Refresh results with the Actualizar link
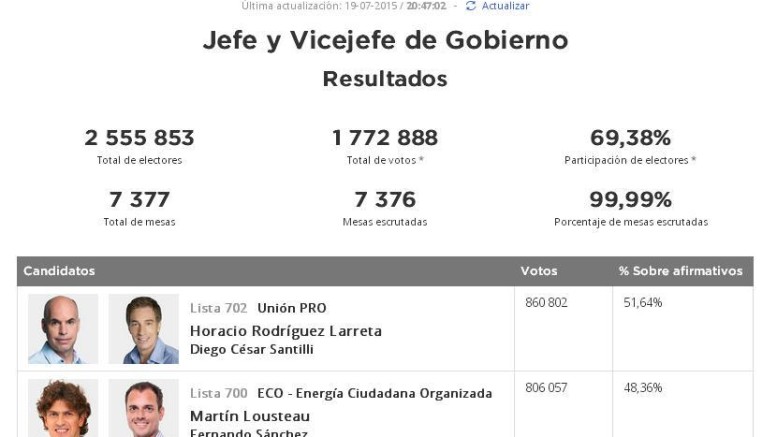777x437 pixels. [x=504, y=6]
